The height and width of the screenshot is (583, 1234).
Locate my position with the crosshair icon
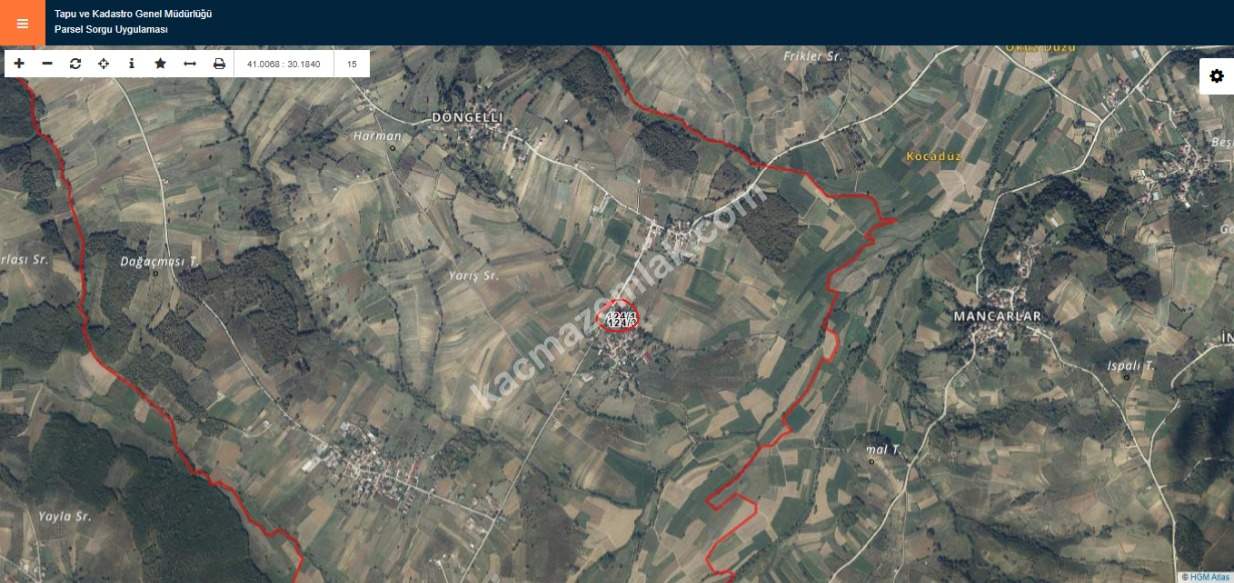pyautogui.click(x=103, y=63)
